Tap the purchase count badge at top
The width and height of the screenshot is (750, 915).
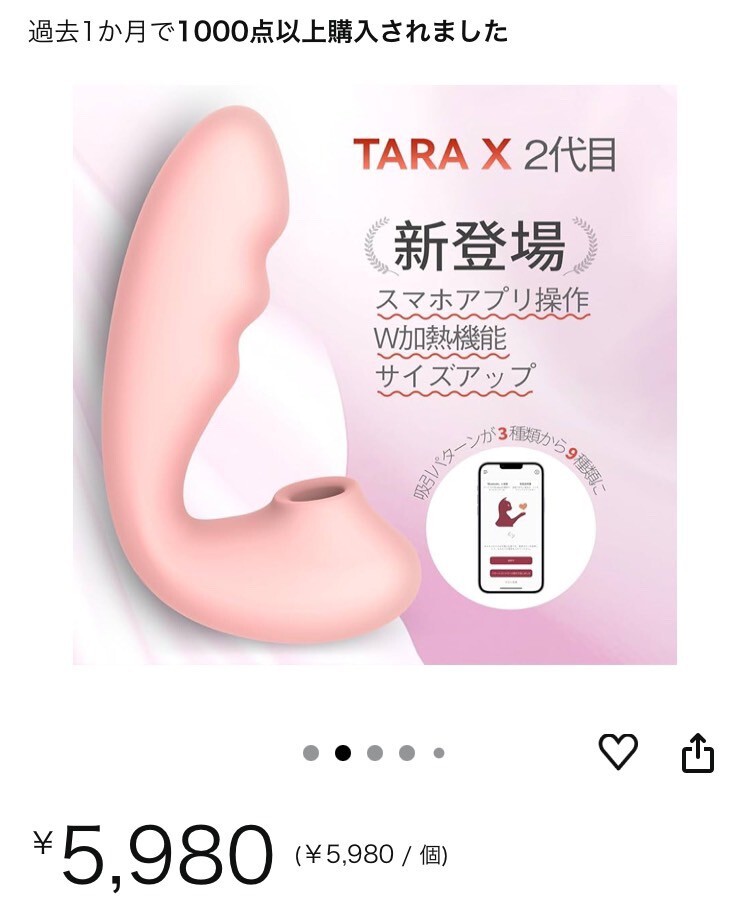point(265,33)
